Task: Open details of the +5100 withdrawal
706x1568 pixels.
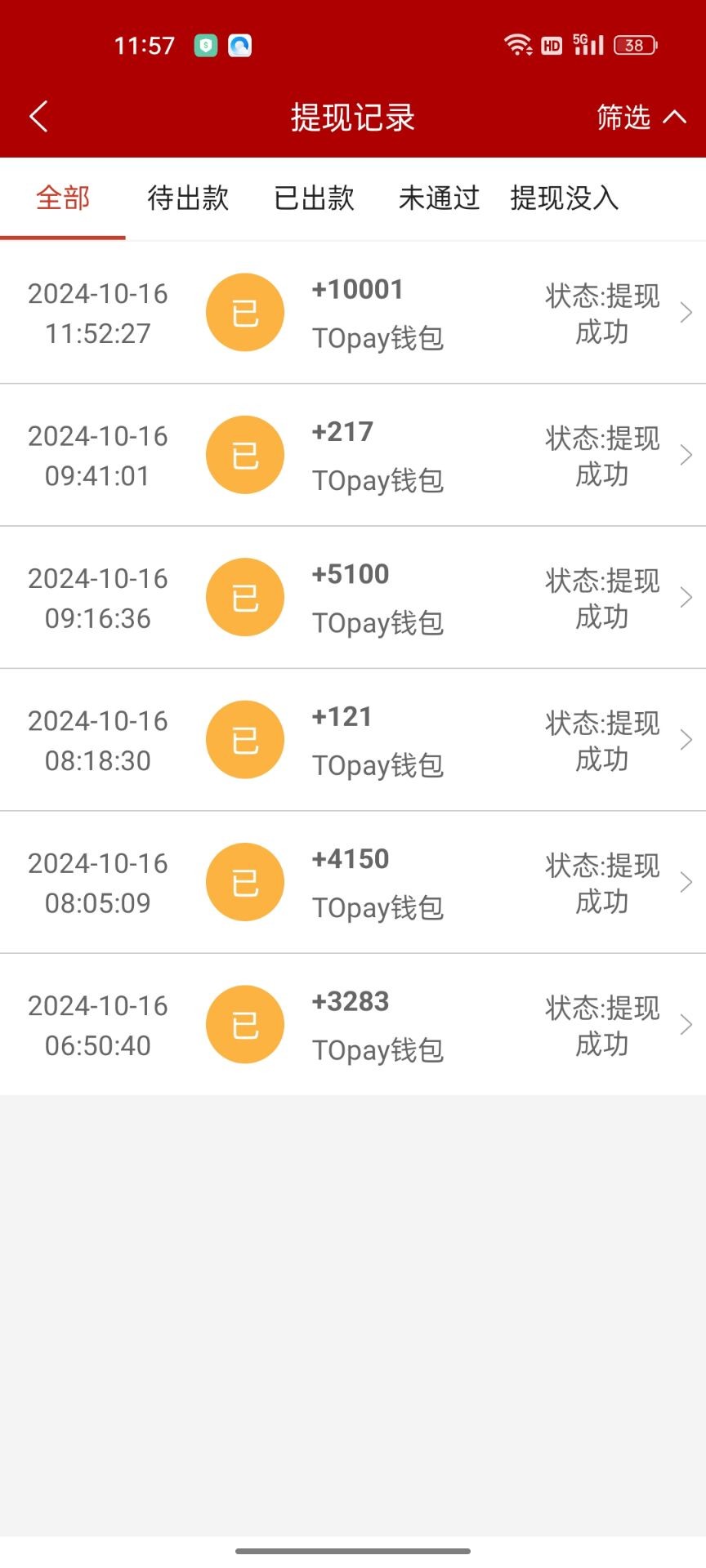Action: tap(353, 597)
